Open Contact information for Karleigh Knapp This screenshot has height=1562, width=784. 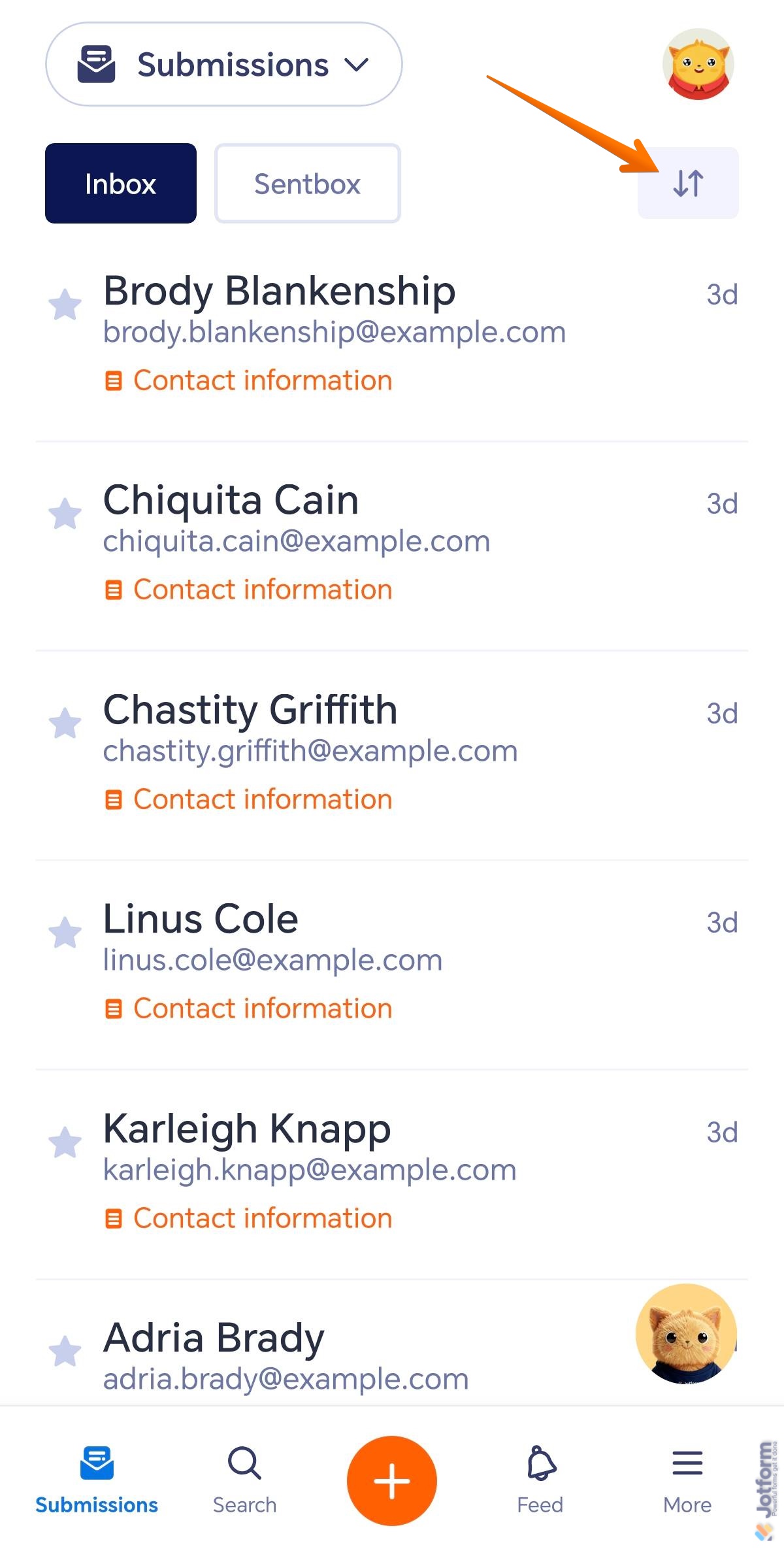pos(261,1218)
